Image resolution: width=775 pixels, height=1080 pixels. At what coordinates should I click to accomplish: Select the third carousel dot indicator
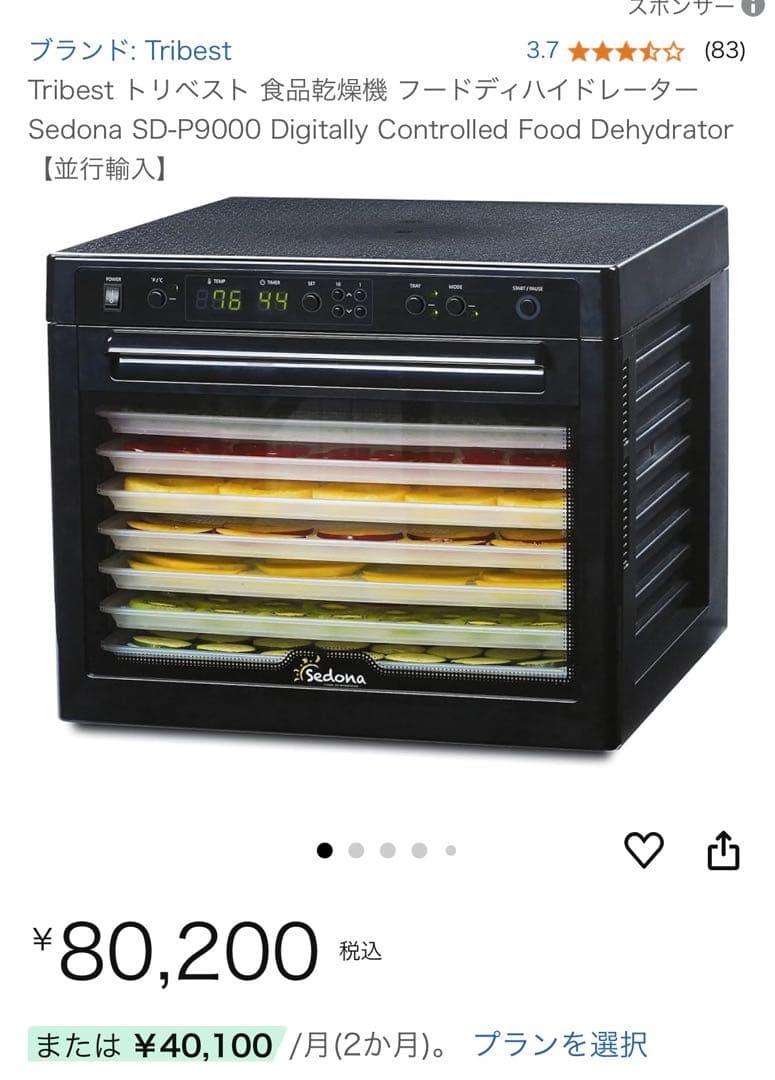click(386, 848)
